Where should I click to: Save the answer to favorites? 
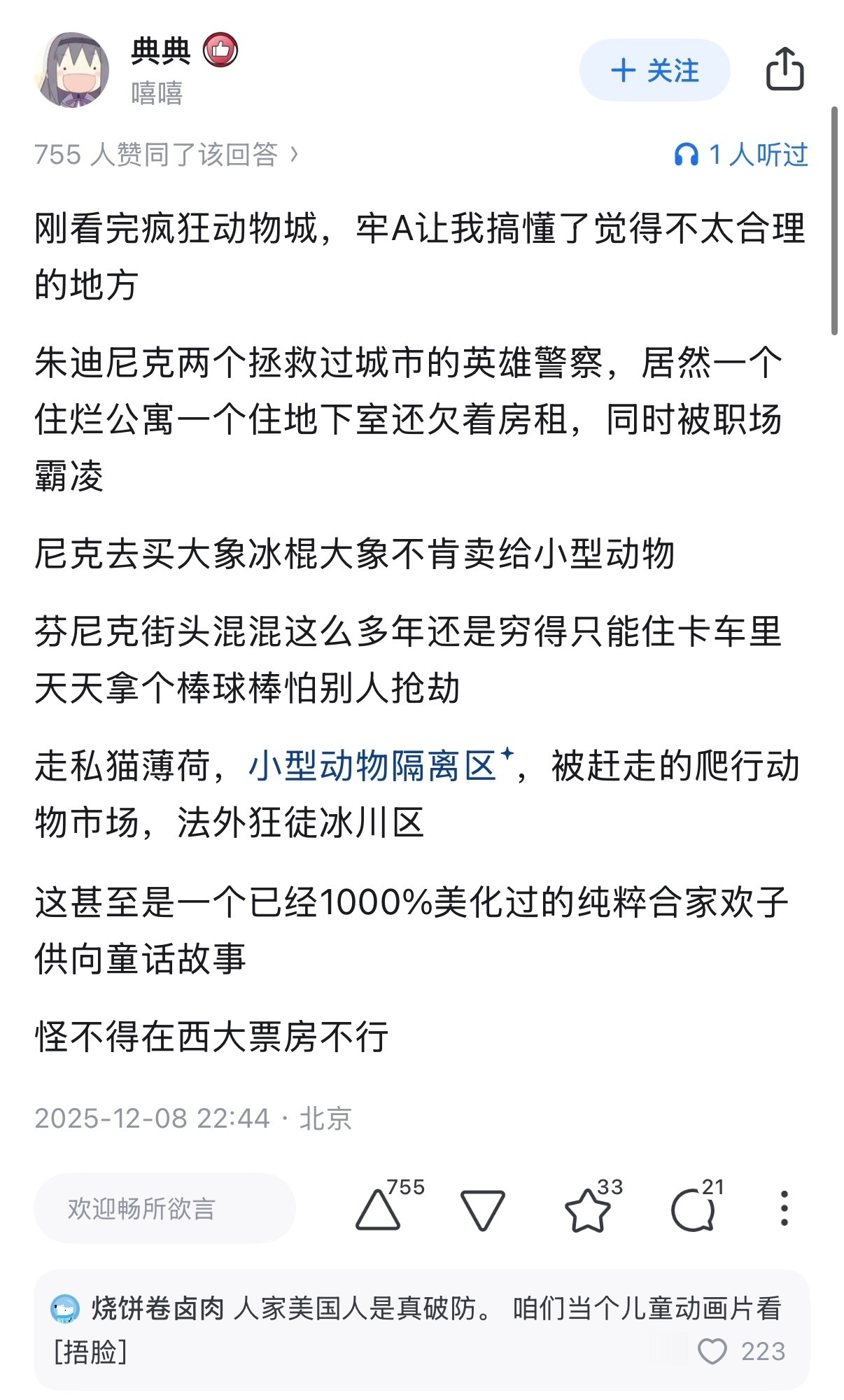click(x=587, y=1210)
